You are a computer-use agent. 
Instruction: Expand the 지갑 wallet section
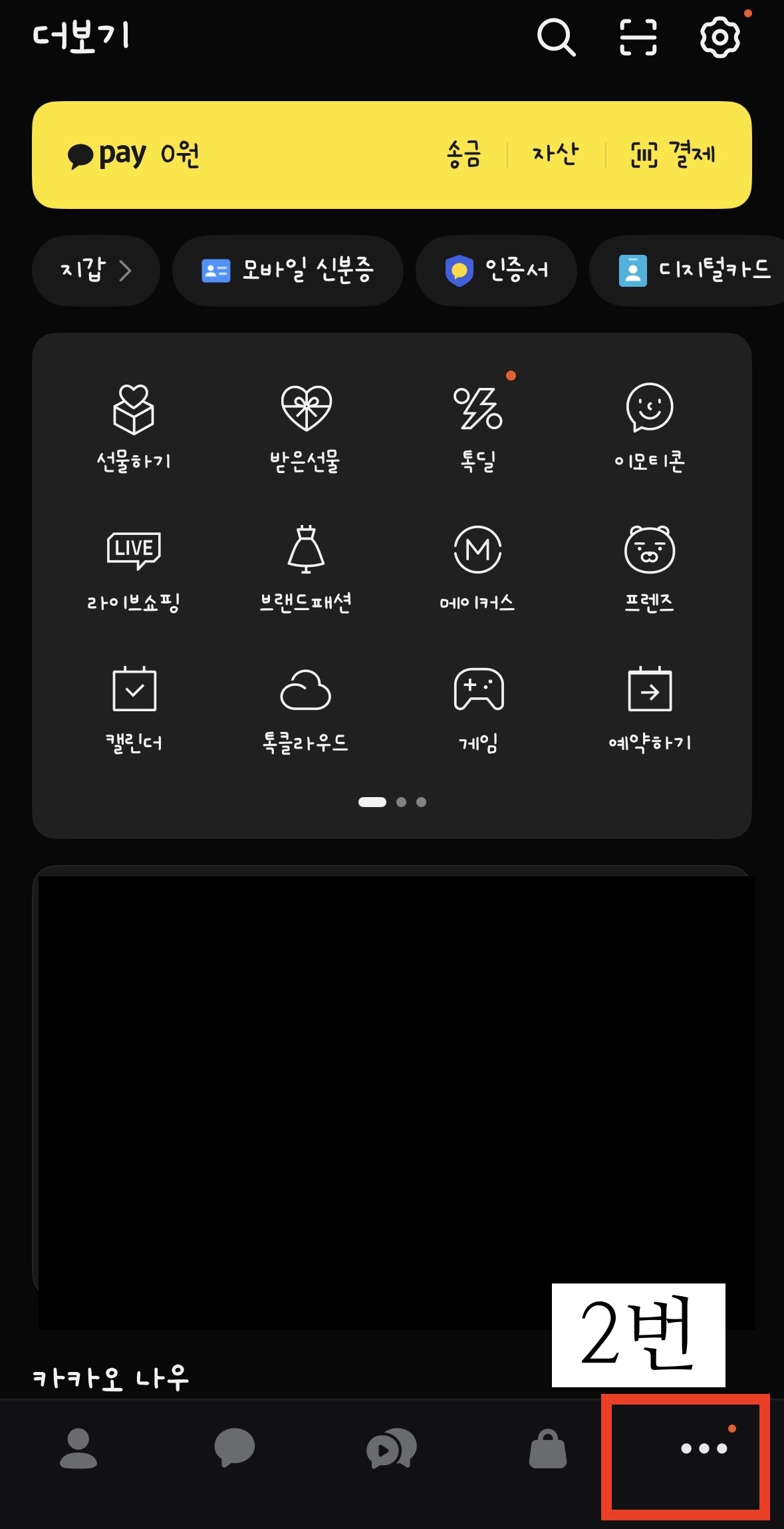[x=95, y=270]
